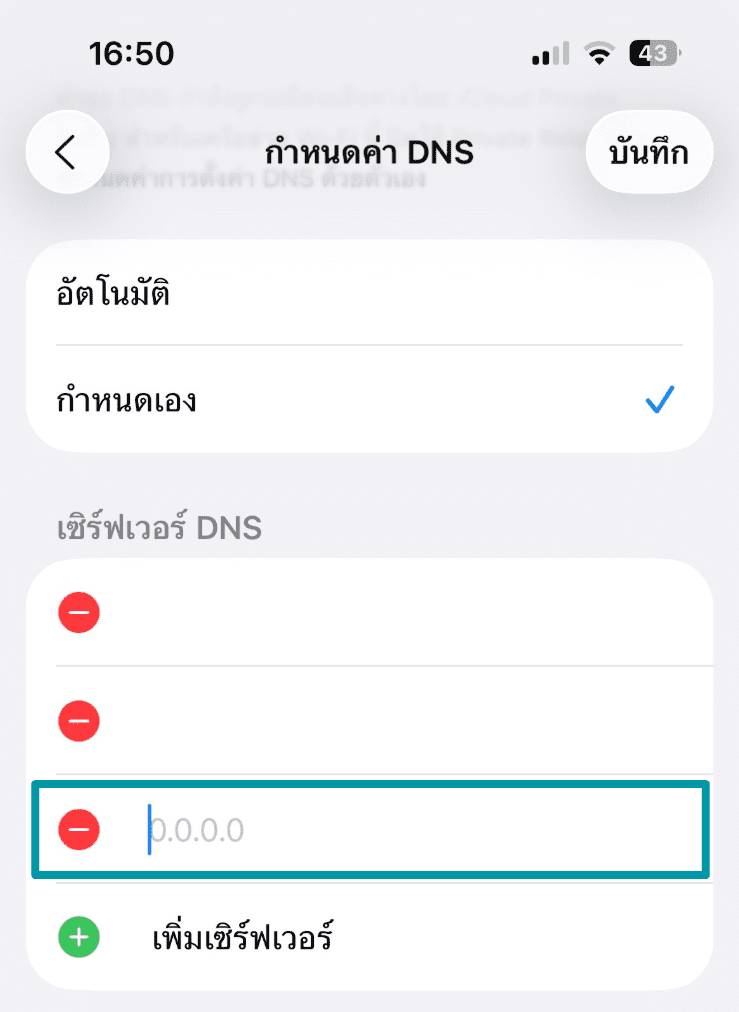Tap the blue checkmark next to กำหนดเอง

click(x=659, y=400)
